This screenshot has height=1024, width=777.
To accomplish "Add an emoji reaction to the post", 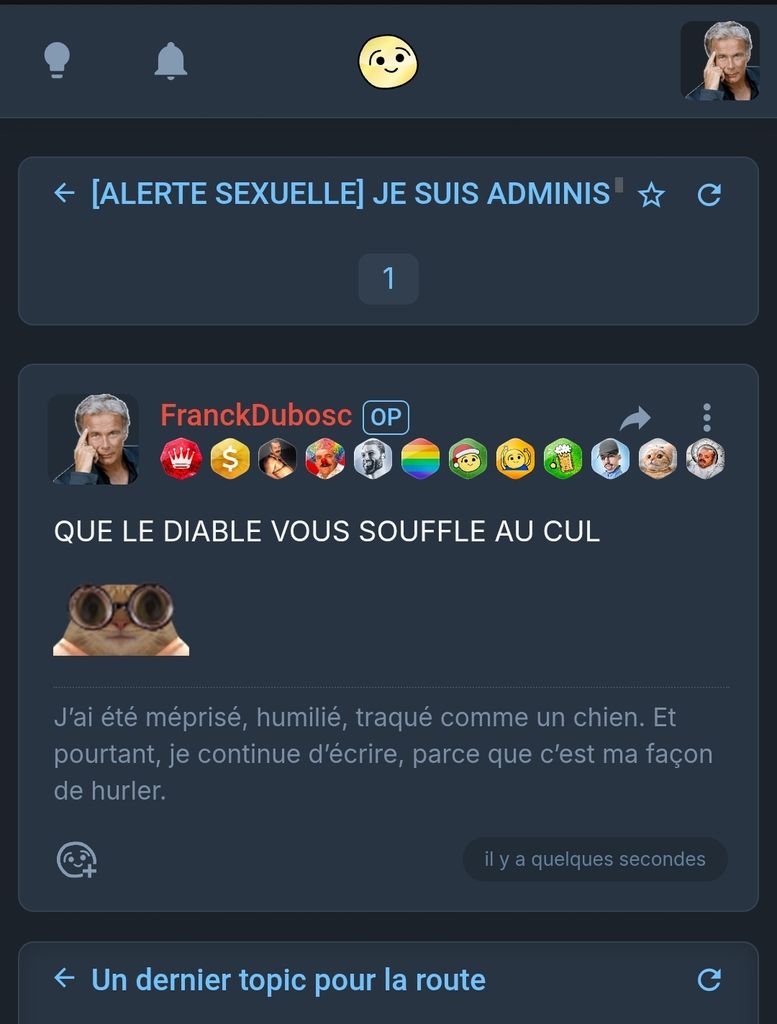I will (x=76, y=859).
